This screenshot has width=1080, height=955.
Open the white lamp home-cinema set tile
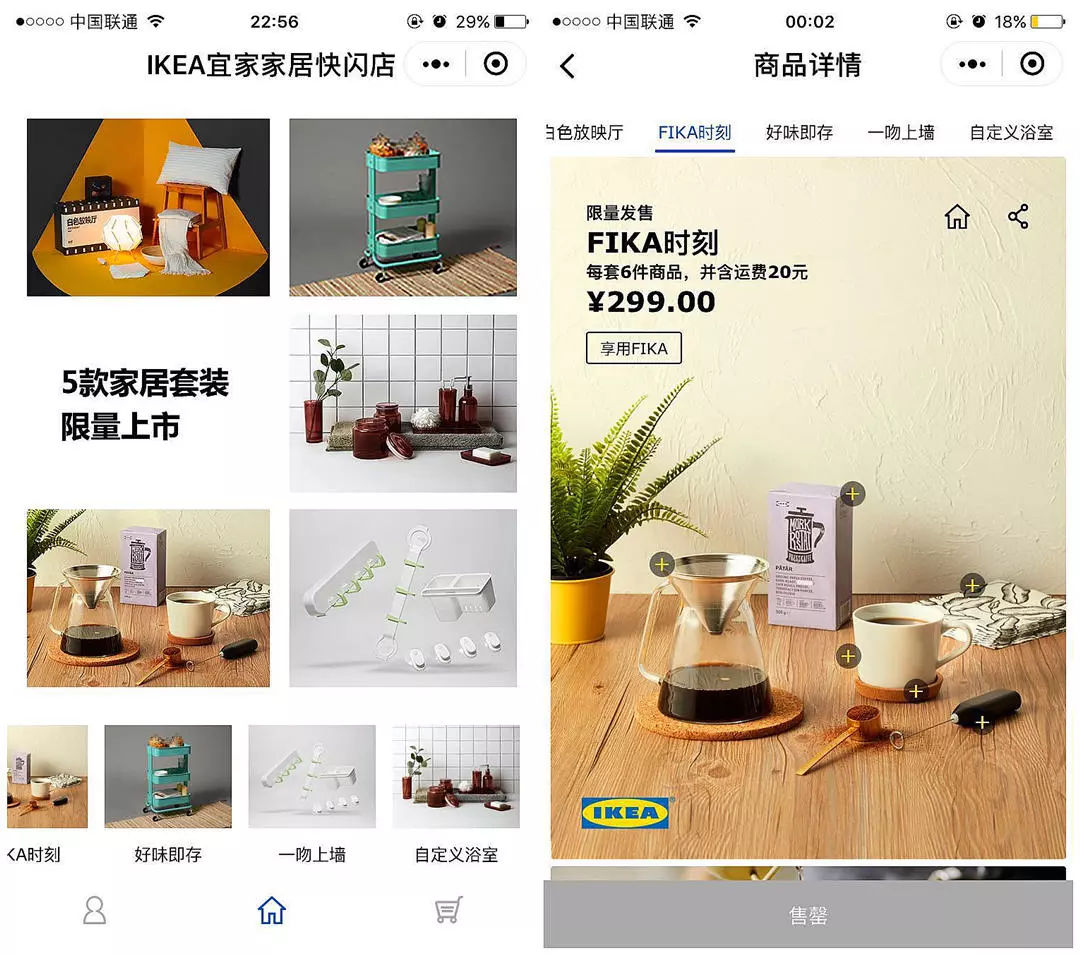[148, 207]
